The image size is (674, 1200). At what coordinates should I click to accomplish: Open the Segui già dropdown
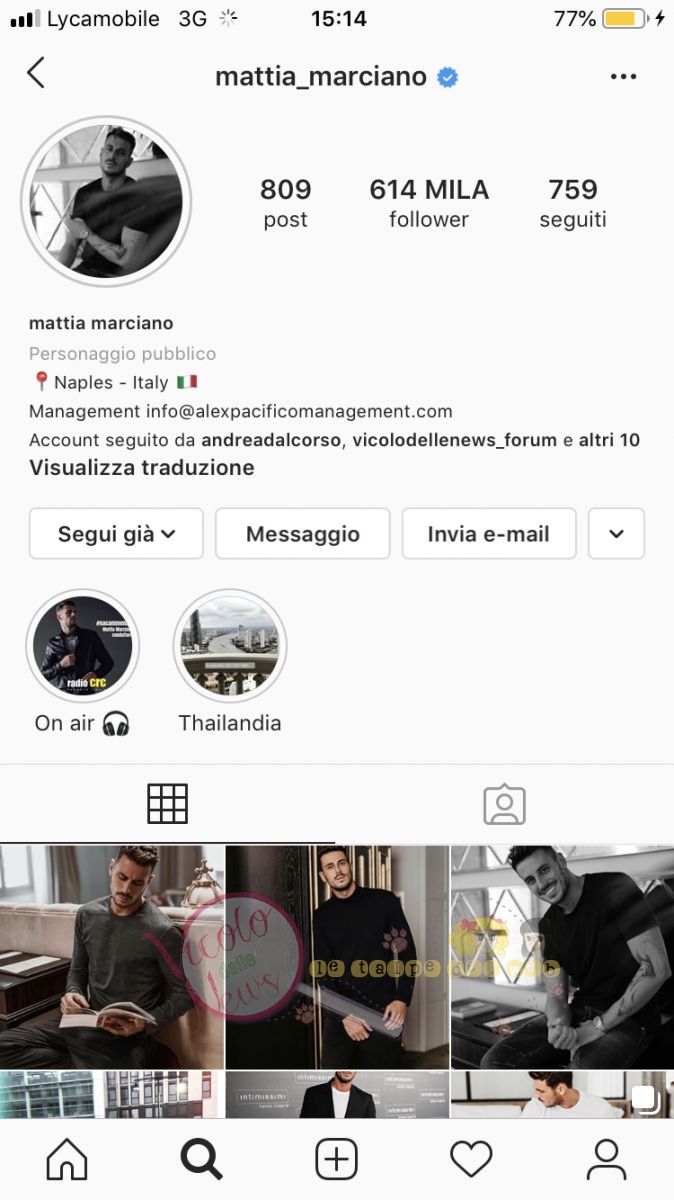(x=116, y=534)
